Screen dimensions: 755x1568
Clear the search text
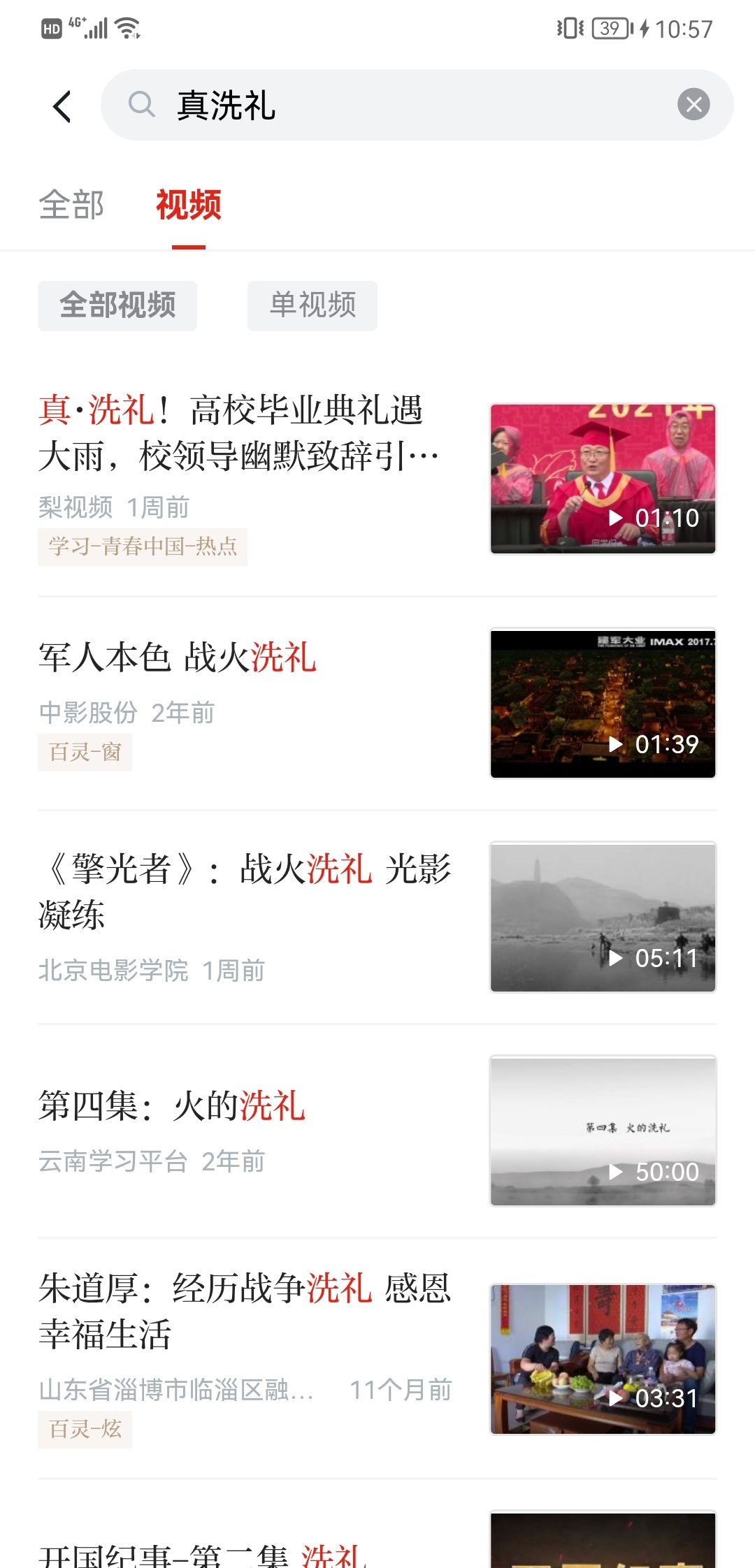[x=693, y=105]
